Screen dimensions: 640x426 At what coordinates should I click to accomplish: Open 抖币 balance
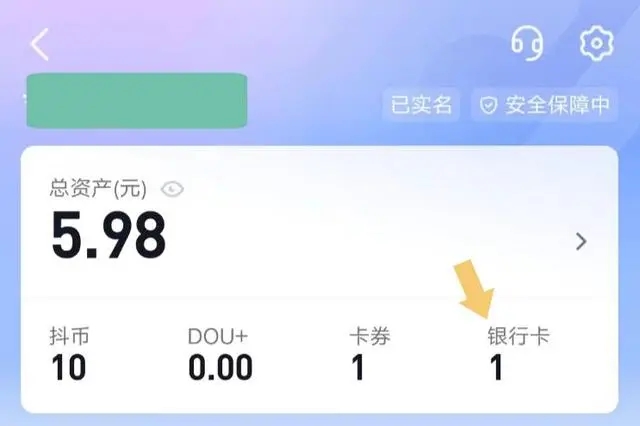[x=68, y=353]
